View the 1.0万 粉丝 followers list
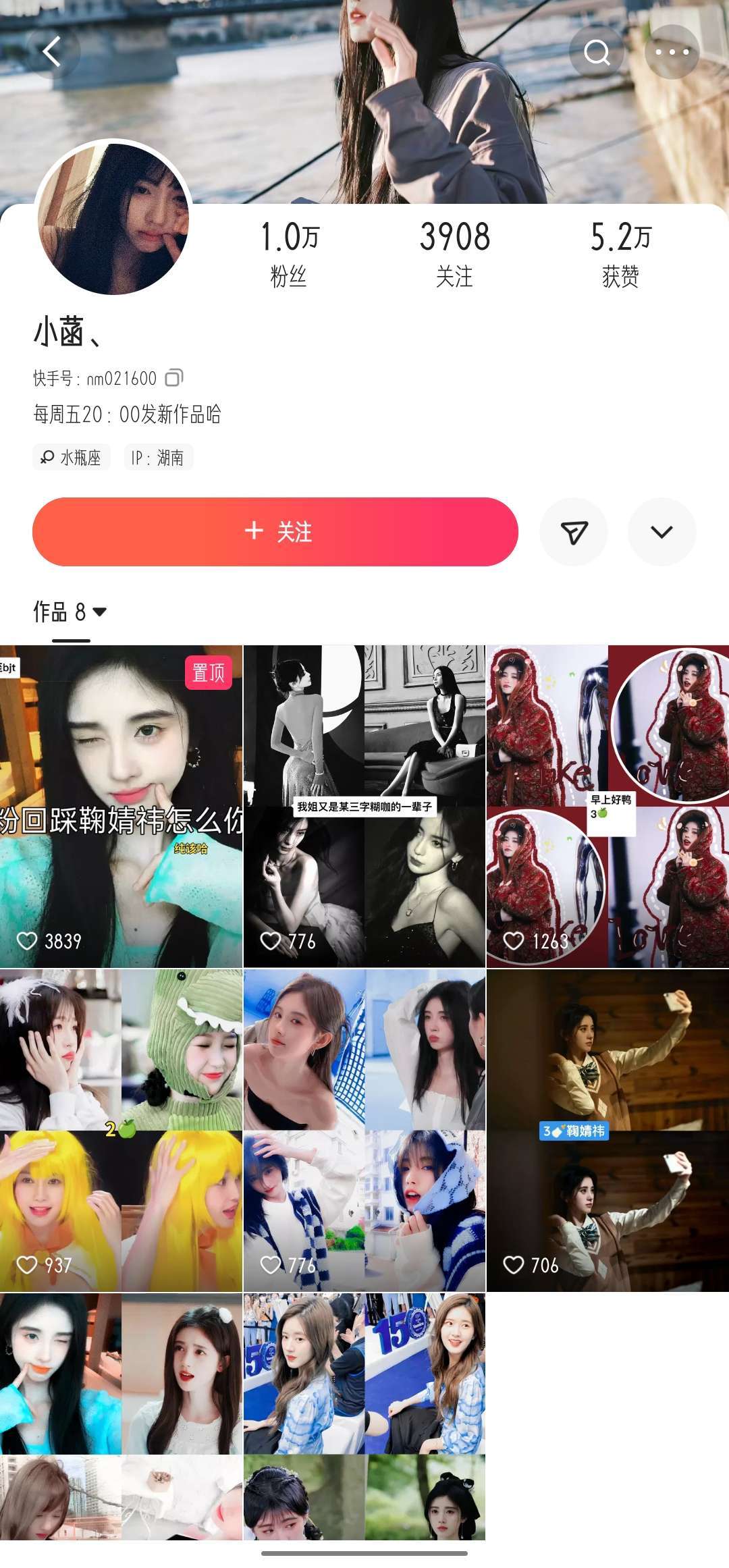 [x=289, y=254]
